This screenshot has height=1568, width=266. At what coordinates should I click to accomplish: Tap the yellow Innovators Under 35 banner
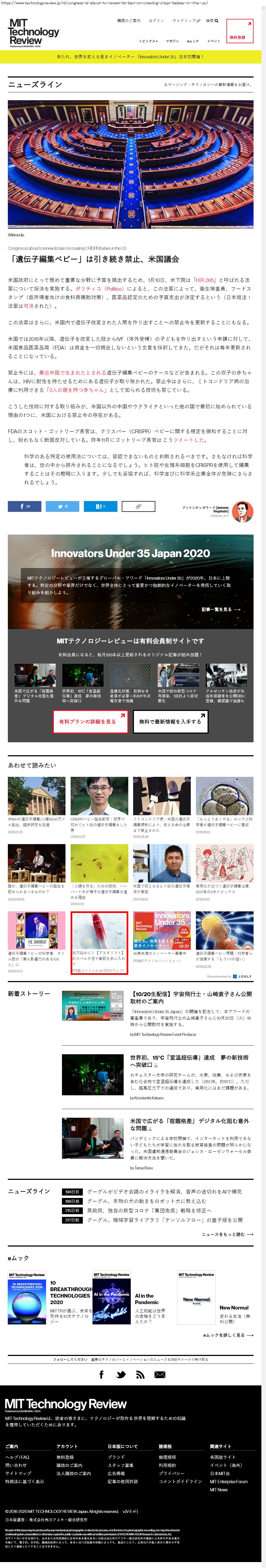(130, 57)
